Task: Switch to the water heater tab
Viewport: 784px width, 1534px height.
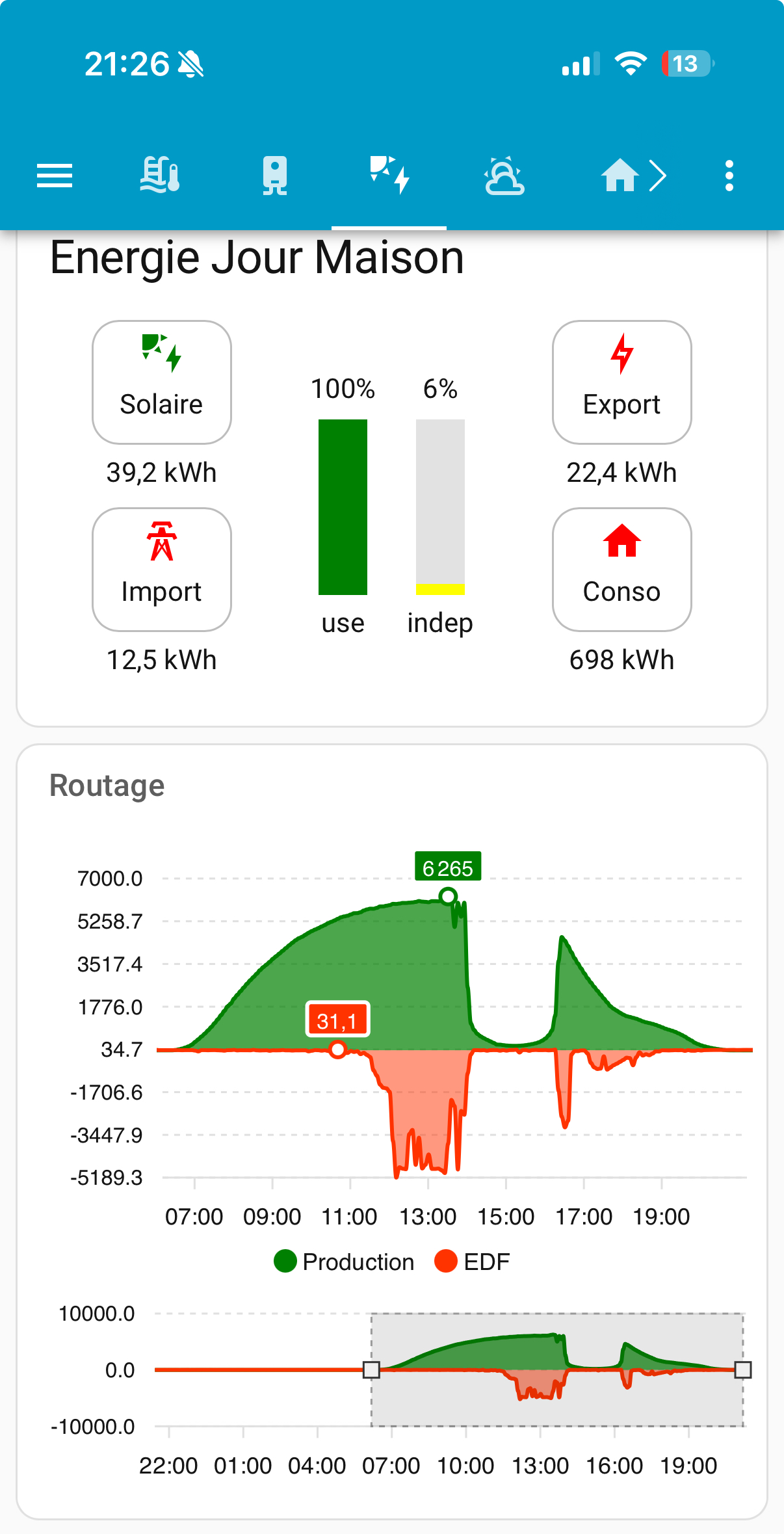Action: [274, 176]
